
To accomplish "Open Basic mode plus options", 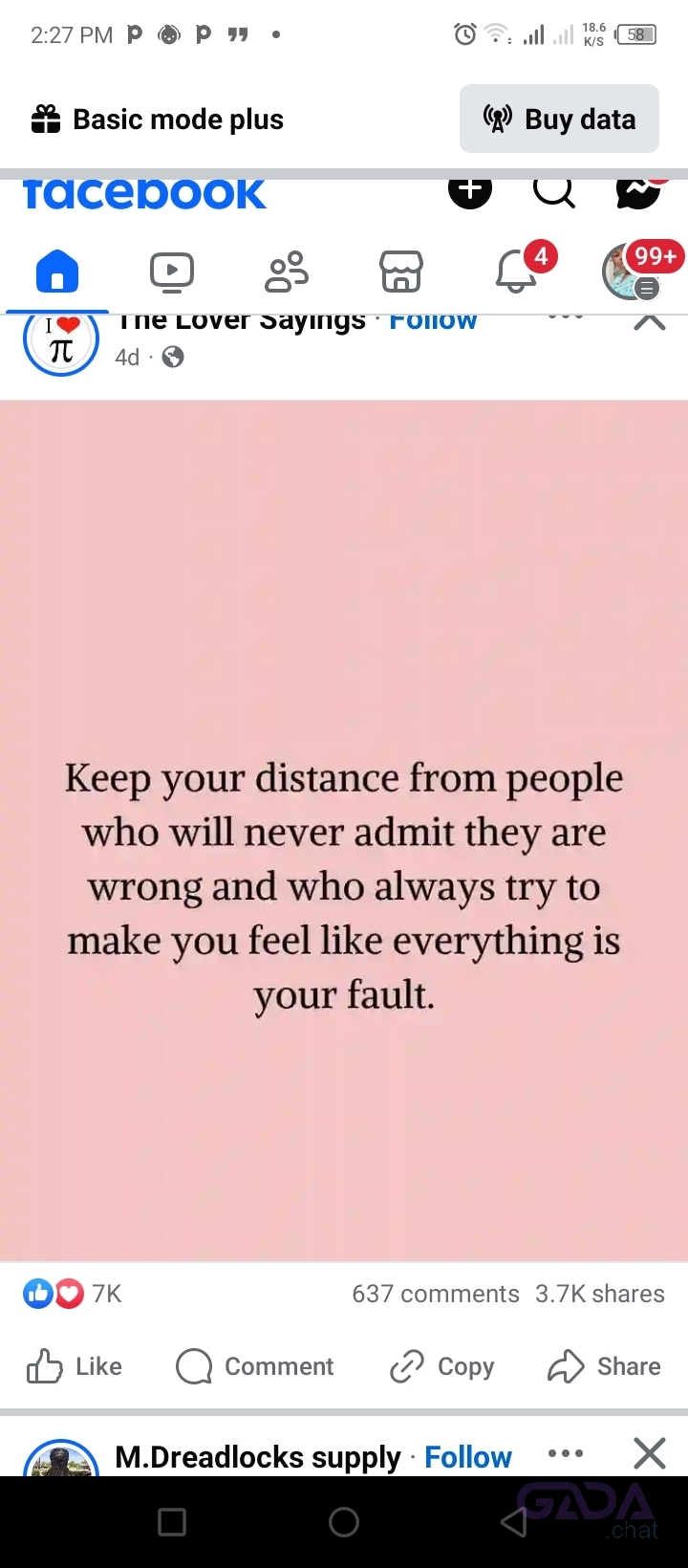I will pyautogui.click(x=158, y=120).
